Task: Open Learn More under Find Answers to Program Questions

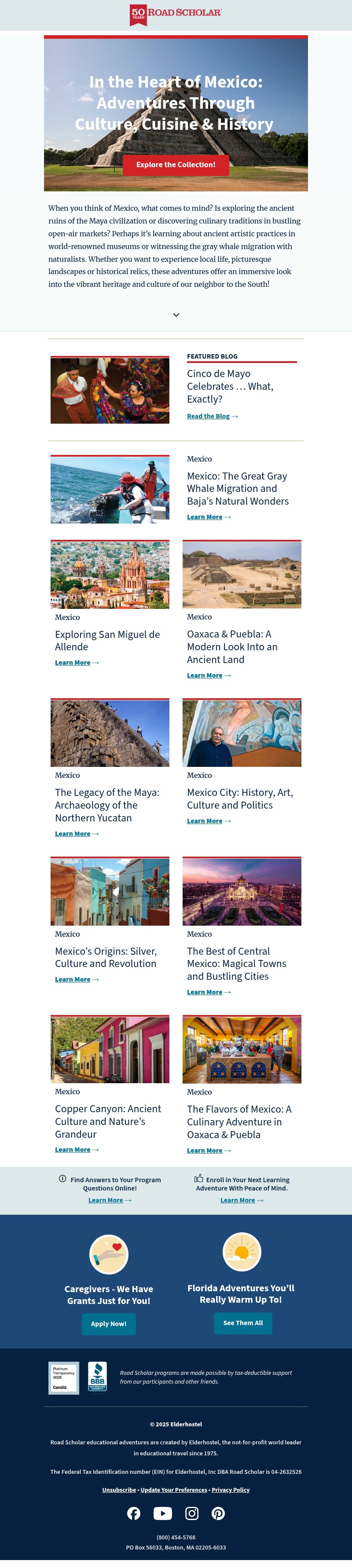Action: (106, 1200)
